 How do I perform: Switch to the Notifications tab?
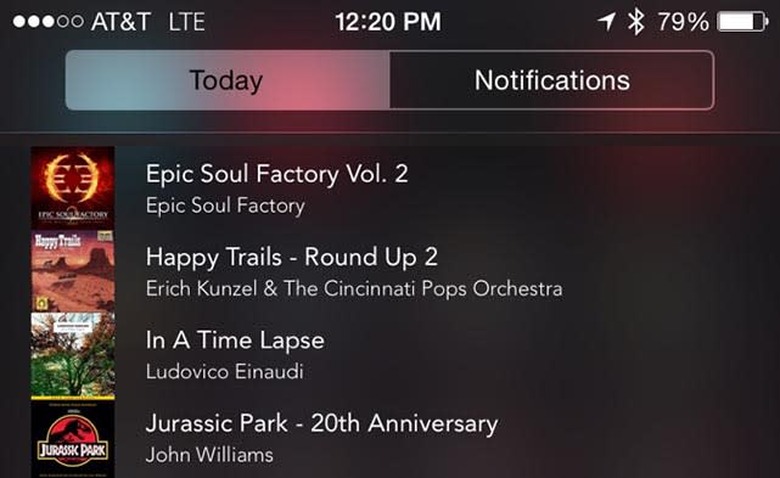[552, 80]
